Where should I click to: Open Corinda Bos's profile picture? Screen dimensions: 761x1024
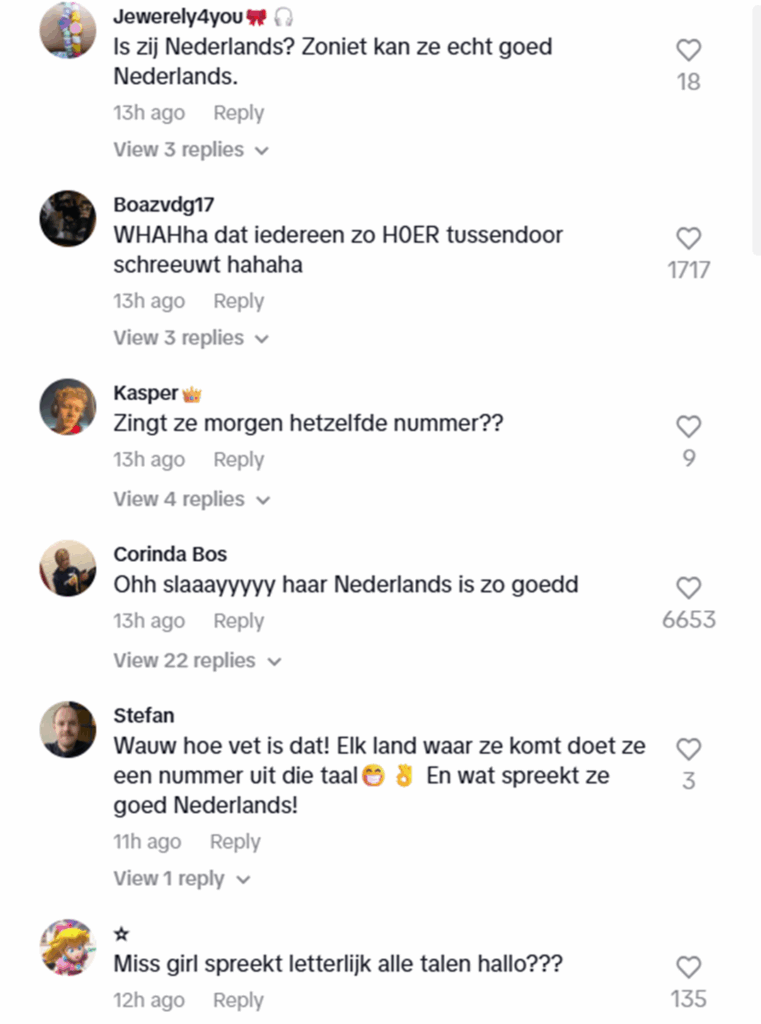[67, 569]
